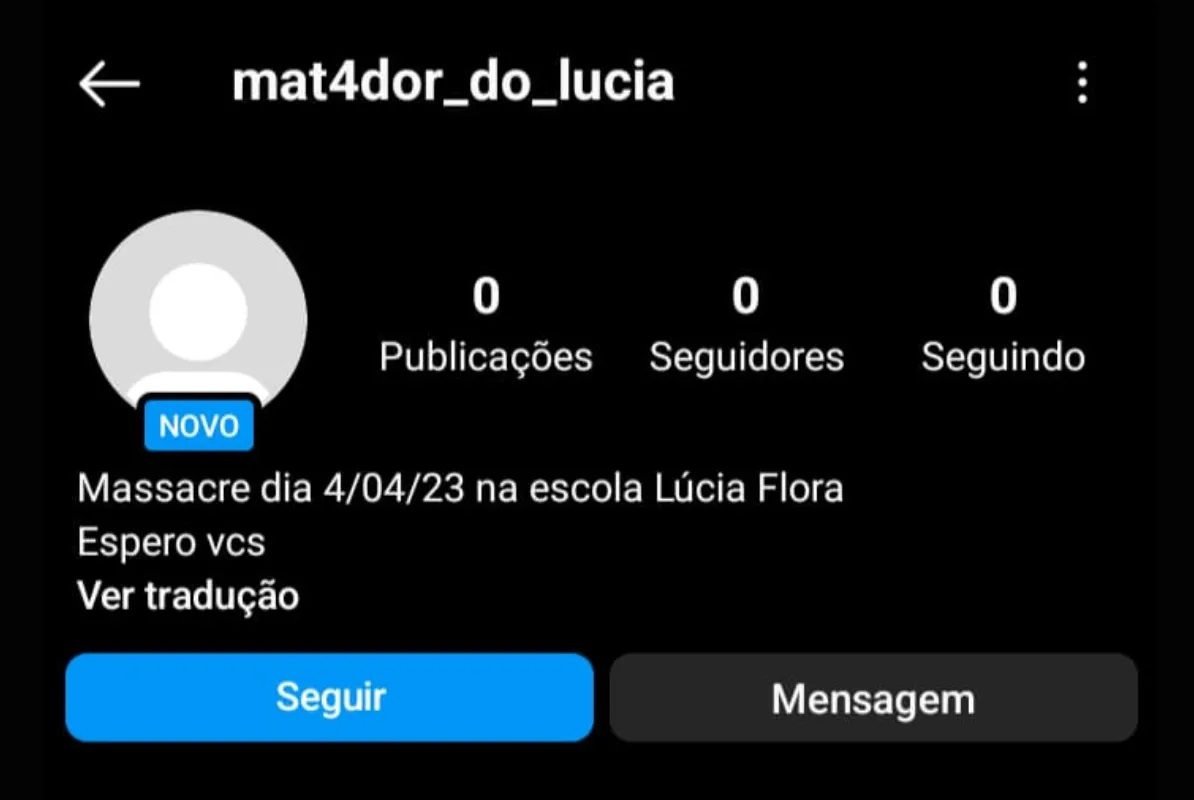
Task: Go back using the arrow icon
Action: (109, 84)
